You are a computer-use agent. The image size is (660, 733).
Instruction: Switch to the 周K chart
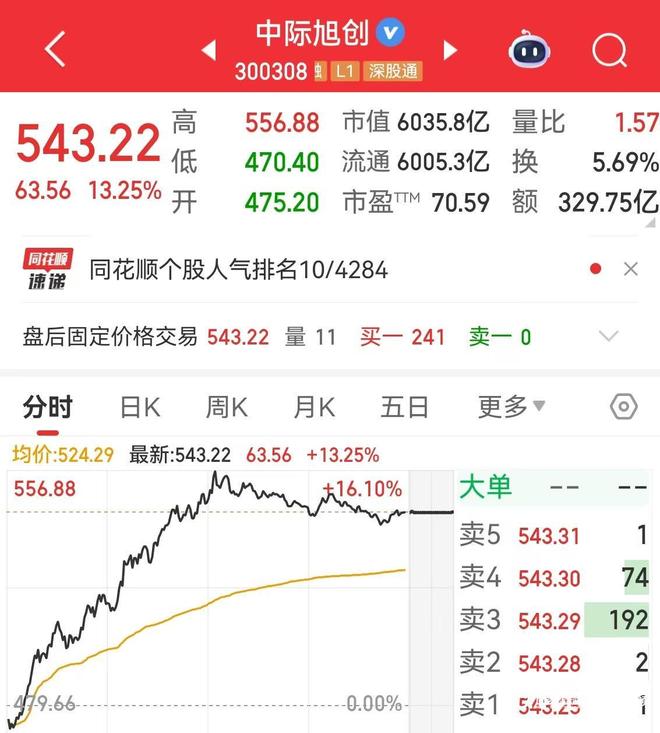click(226, 407)
